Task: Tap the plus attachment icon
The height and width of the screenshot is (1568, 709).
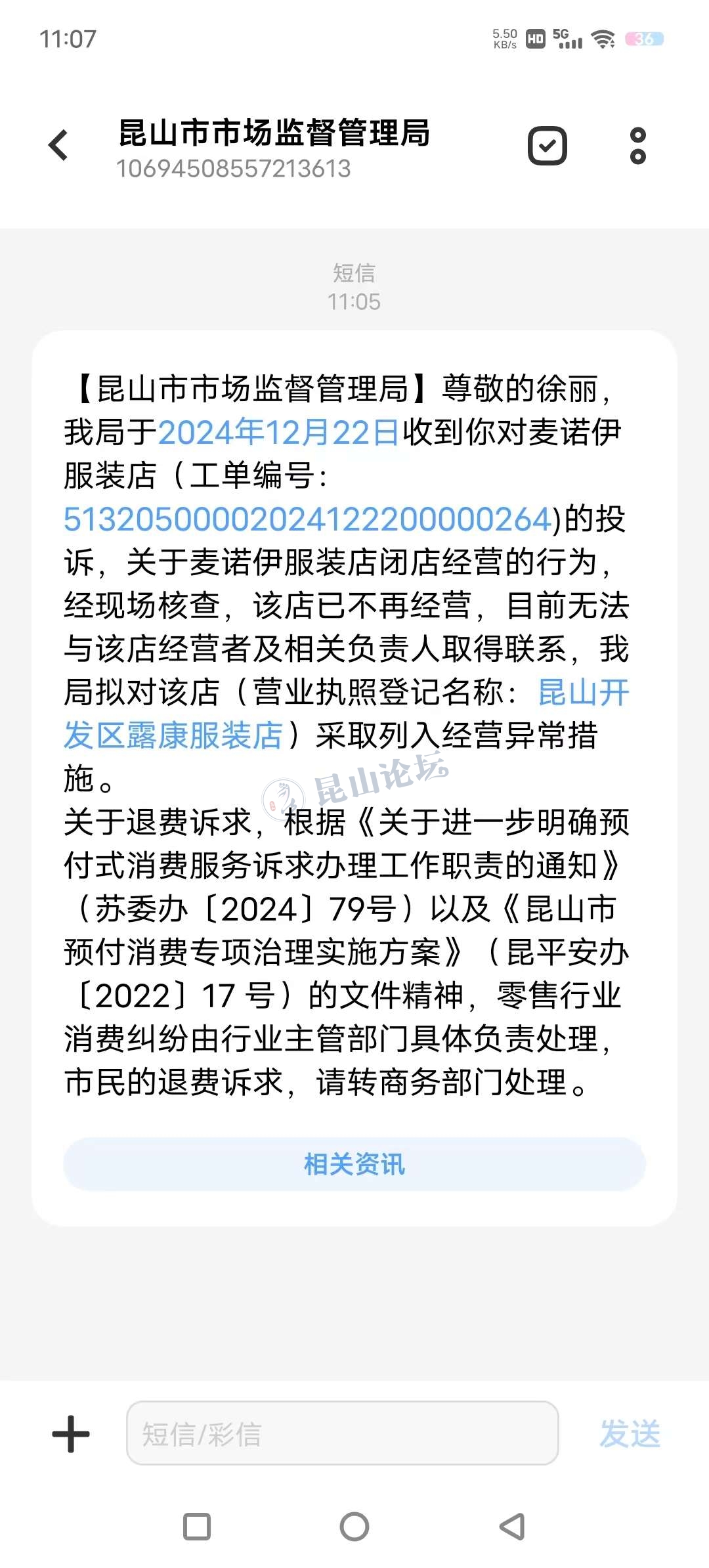Action: click(x=71, y=1433)
